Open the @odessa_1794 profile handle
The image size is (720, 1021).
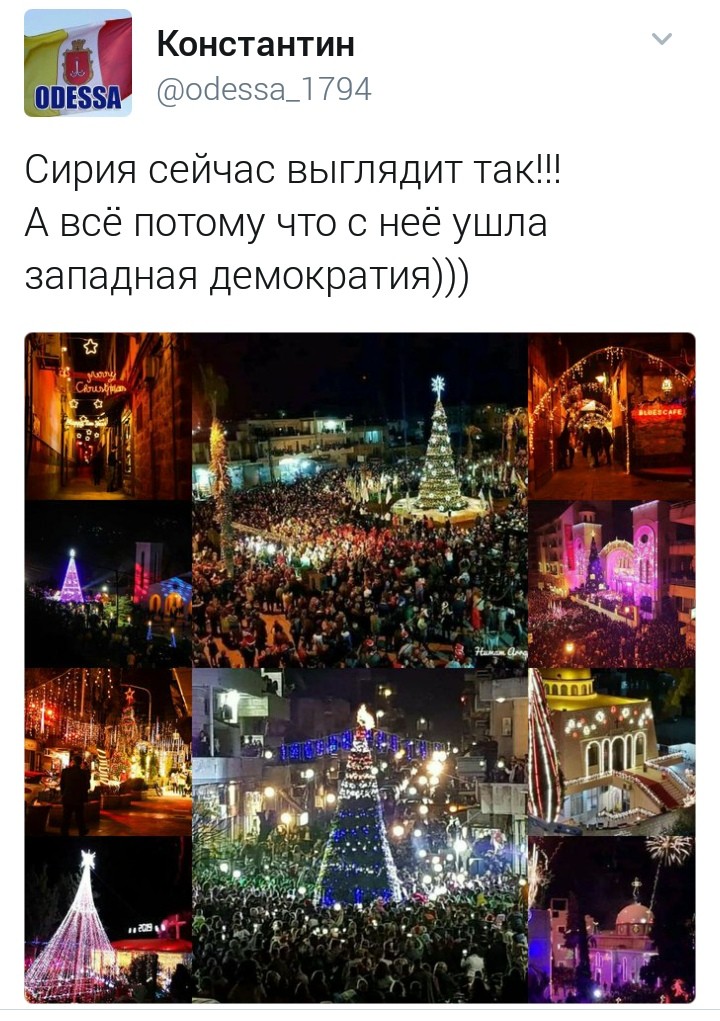tap(263, 90)
